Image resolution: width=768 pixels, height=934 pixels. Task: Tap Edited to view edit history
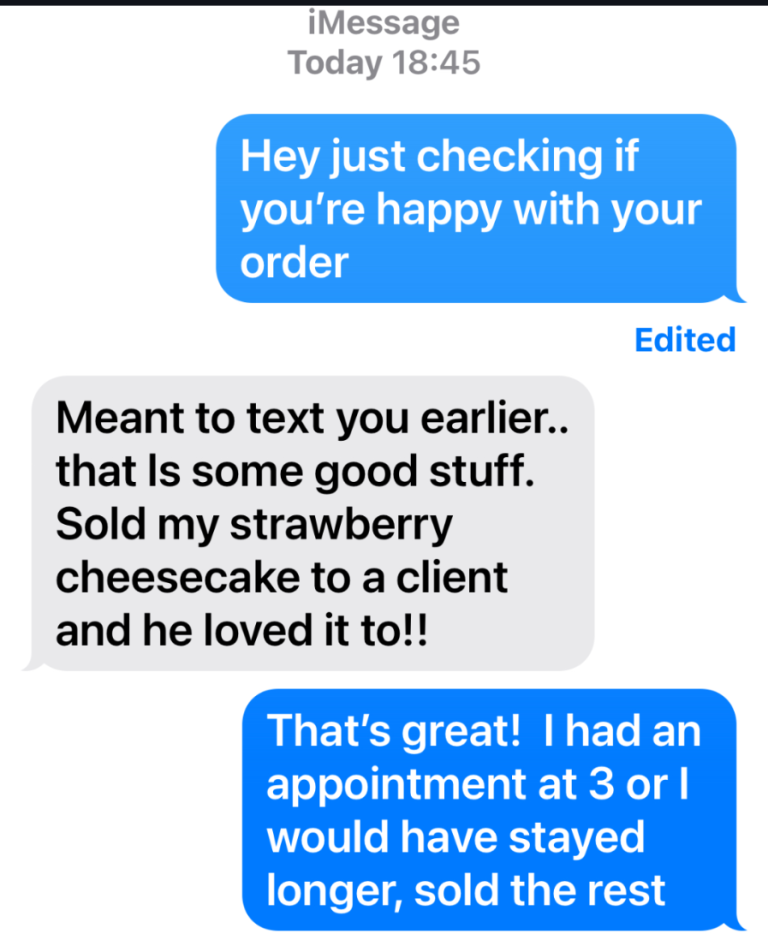685,340
